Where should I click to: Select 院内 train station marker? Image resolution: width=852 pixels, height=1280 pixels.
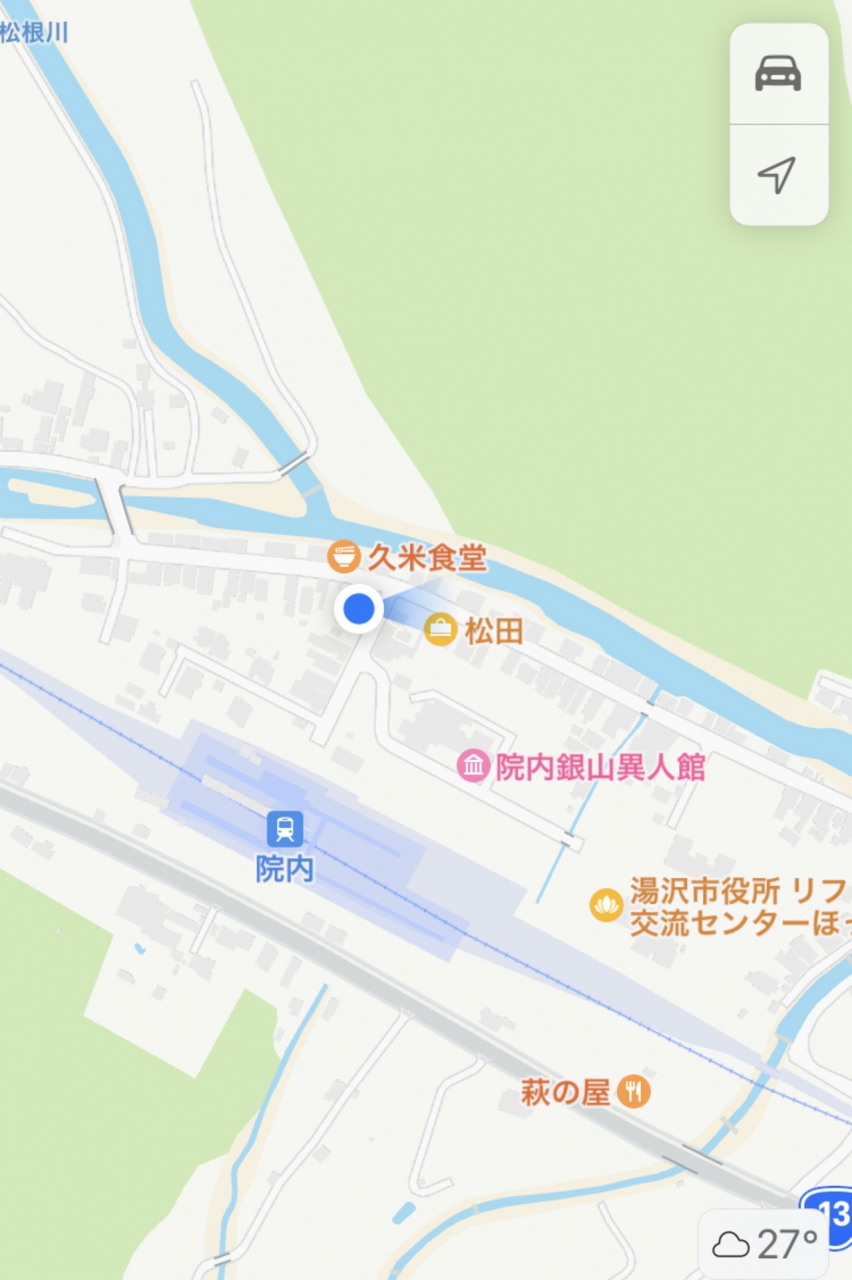(285, 828)
